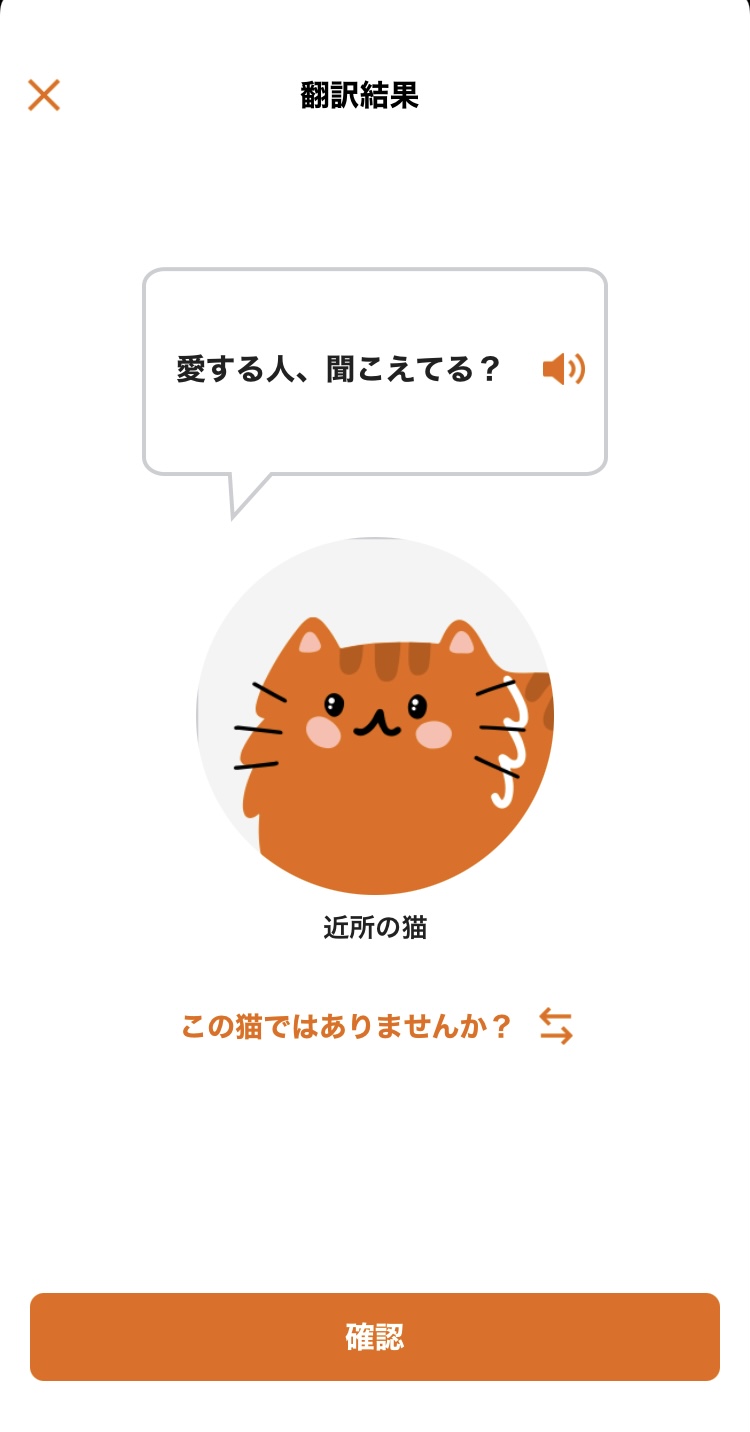
Task: Play the translated cat speech audio
Action: tap(563, 370)
